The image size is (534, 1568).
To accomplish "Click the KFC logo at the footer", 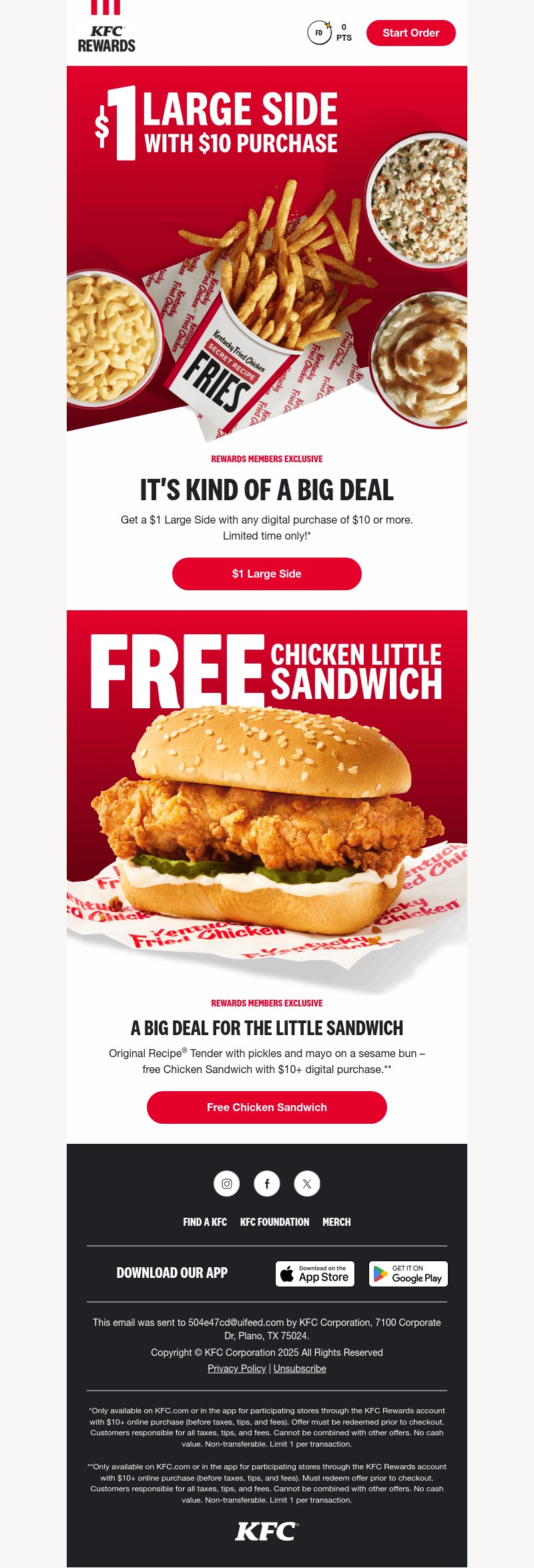I will (266, 1531).
